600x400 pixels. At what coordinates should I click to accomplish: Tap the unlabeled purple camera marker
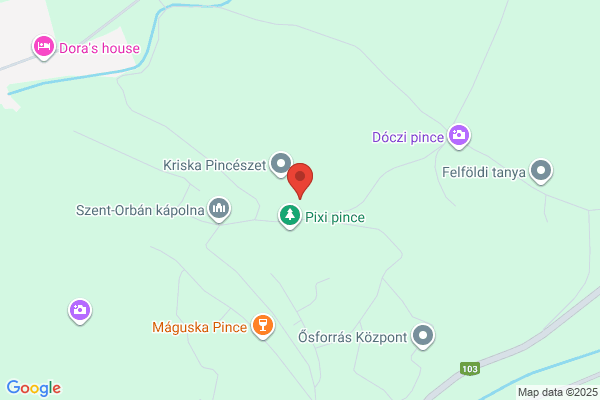[80, 311]
